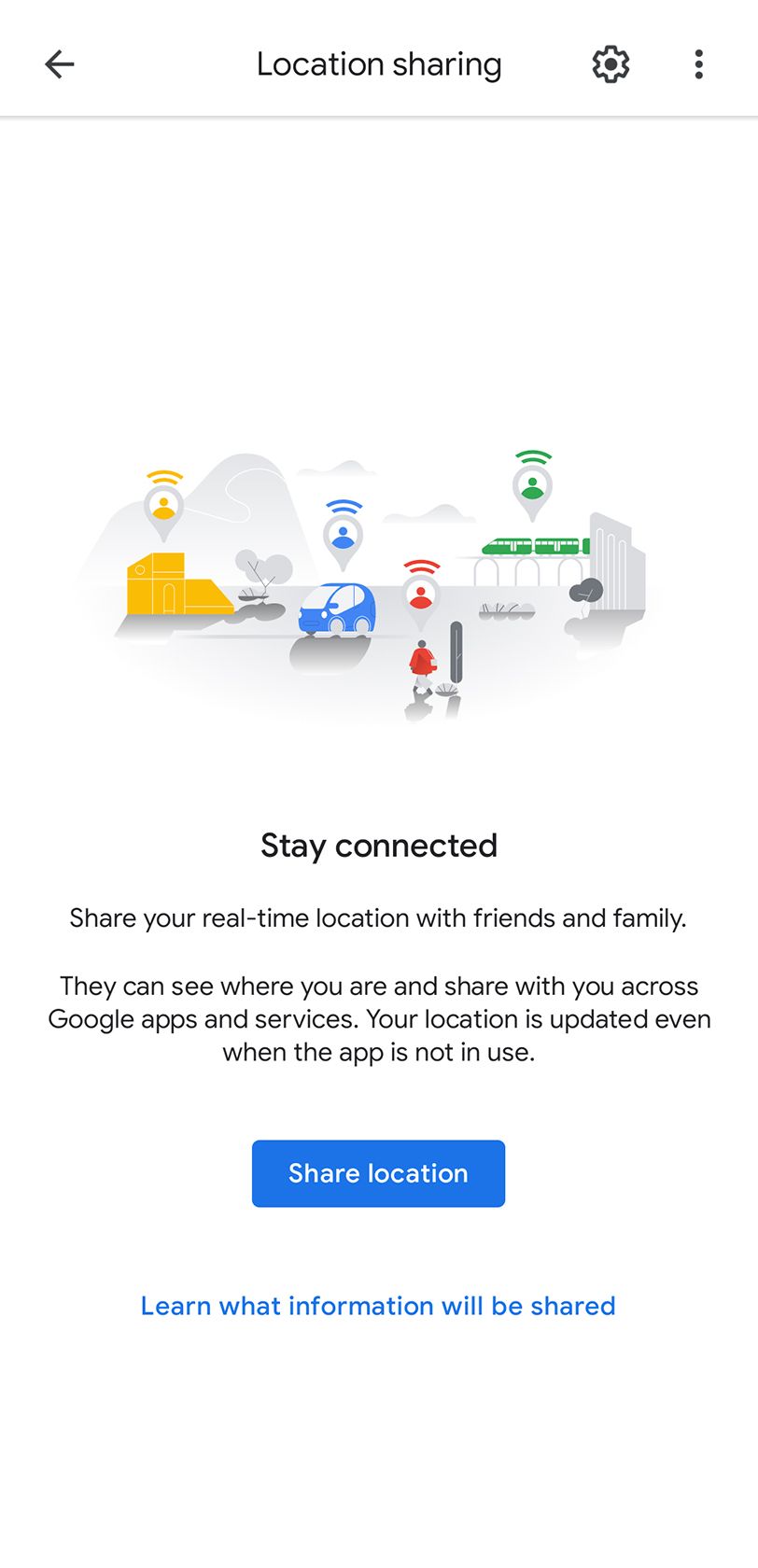Open Learn what information will be shared
The width and height of the screenshot is (758, 1568).
coord(378,1306)
